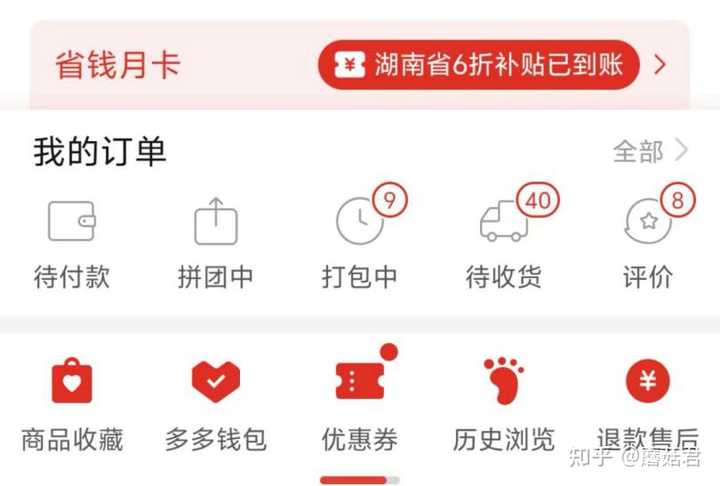This screenshot has height=486, width=720.
Task: Open 待收货 orders awaiting delivery
Action: (x=504, y=240)
